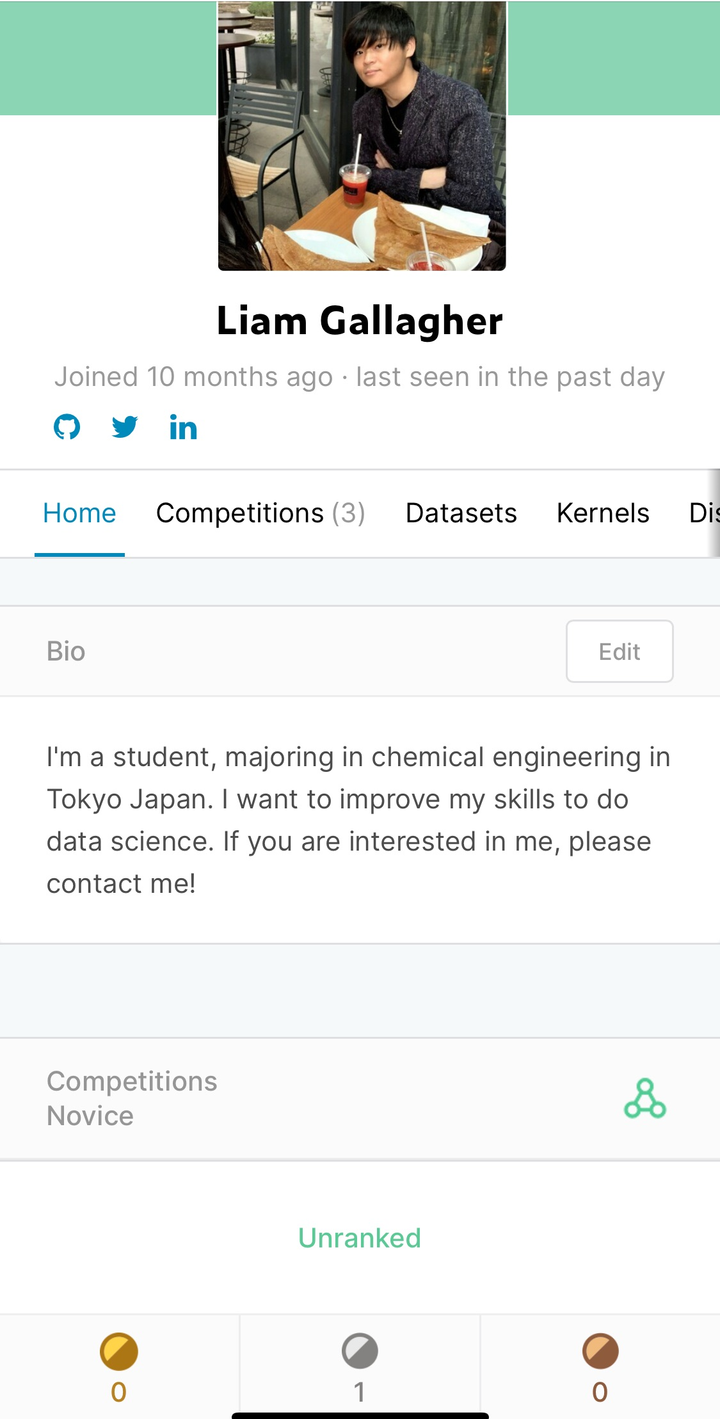Image resolution: width=720 pixels, height=1419 pixels.
Task: Open the LinkedIn profile link icon
Action: click(183, 428)
